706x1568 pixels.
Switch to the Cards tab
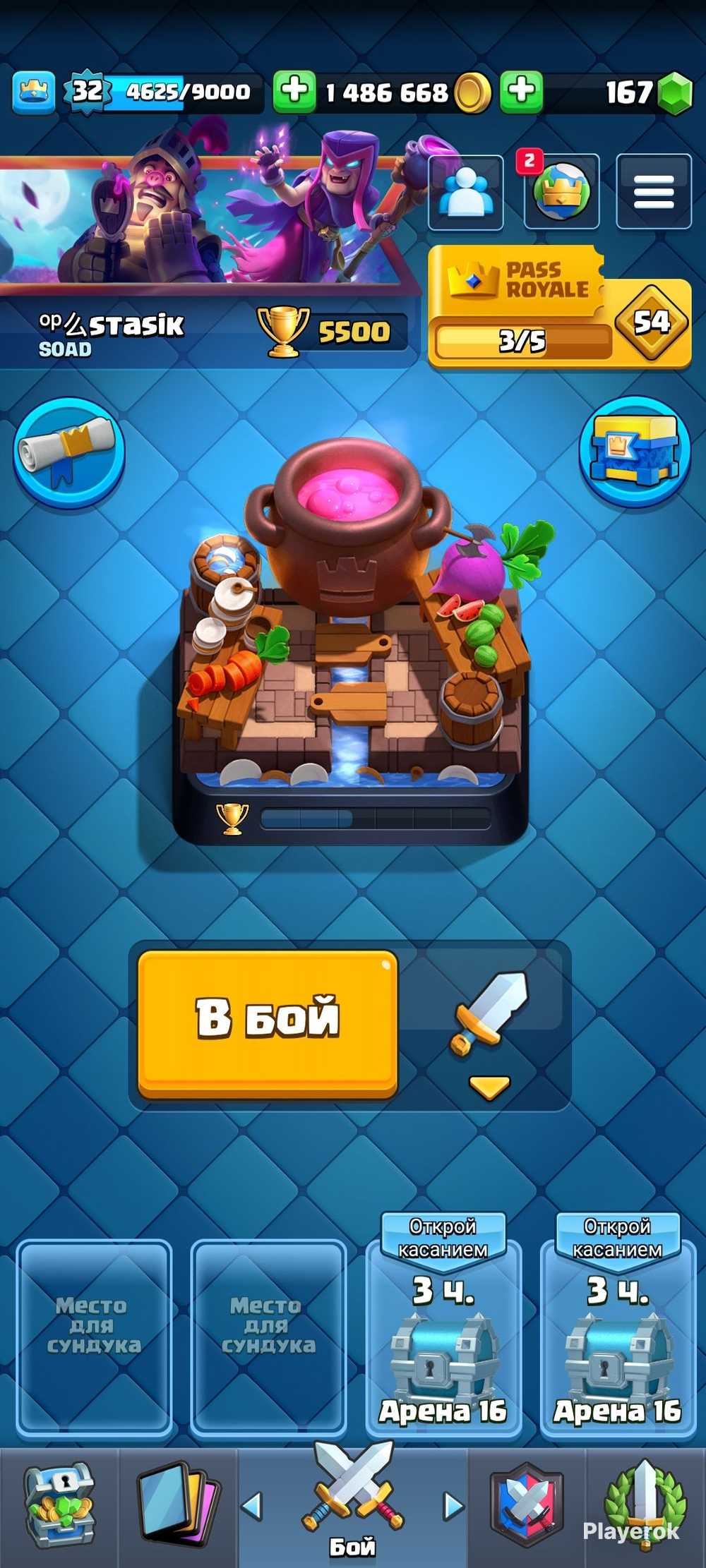point(176,1507)
